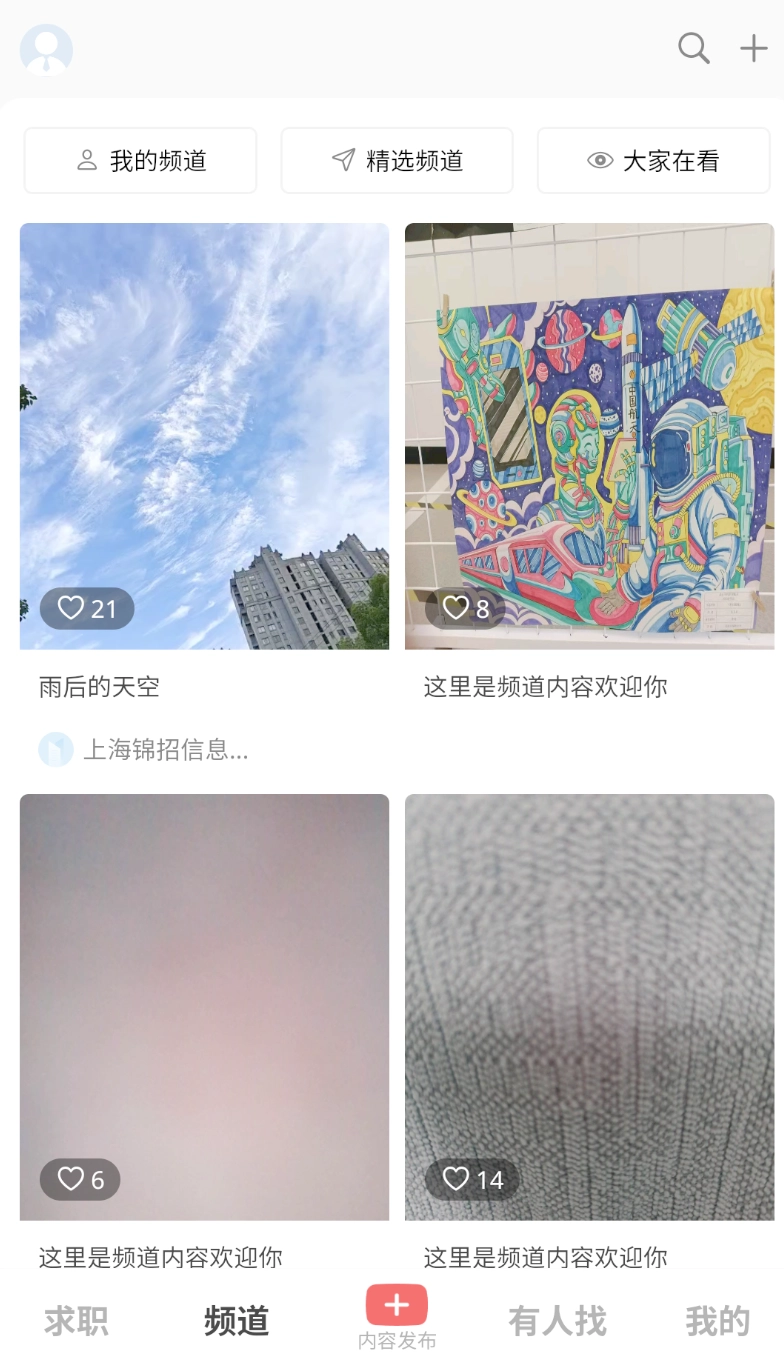
Task: Open the 我的 tab
Action: [x=719, y=1321]
